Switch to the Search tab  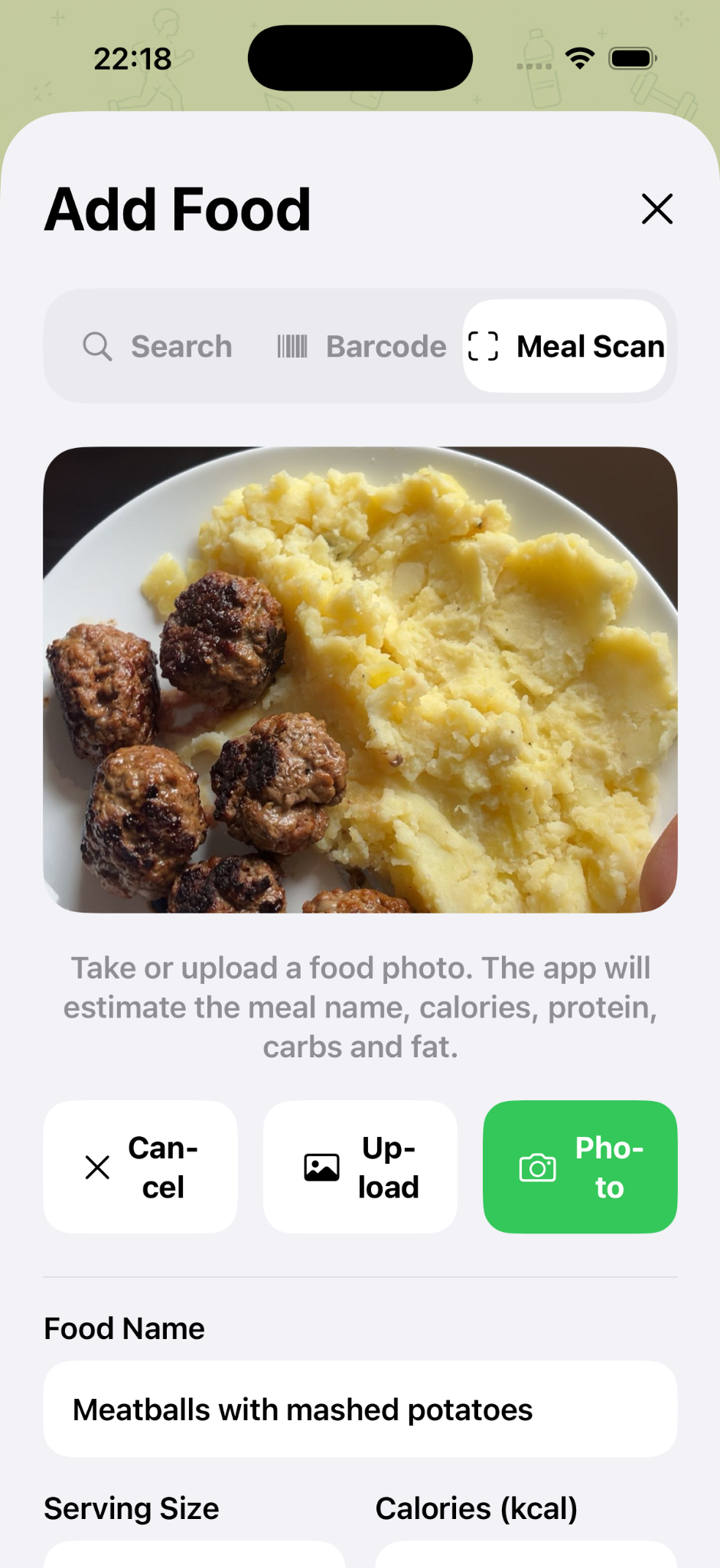coord(158,346)
